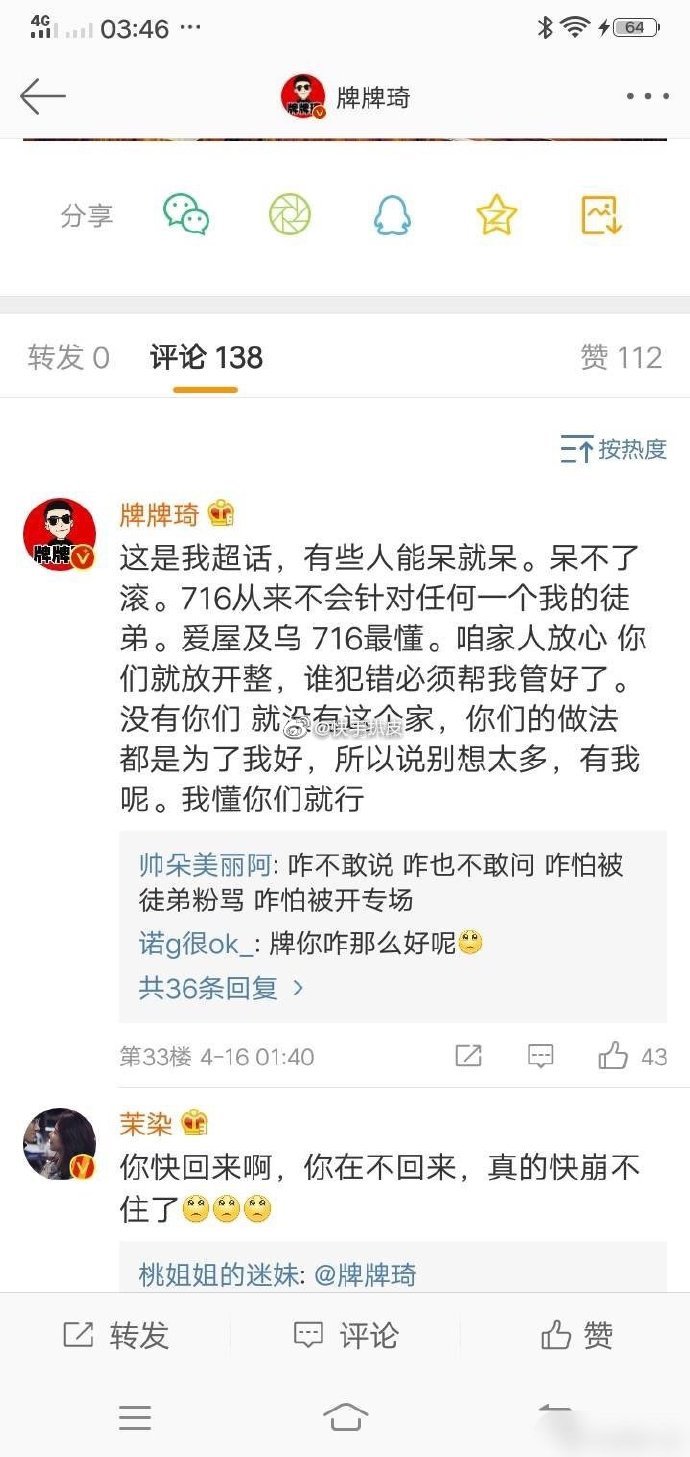Image resolution: width=690 pixels, height=1457 pixels.
Task: Share to Qzone star icon
Action: 496,215
